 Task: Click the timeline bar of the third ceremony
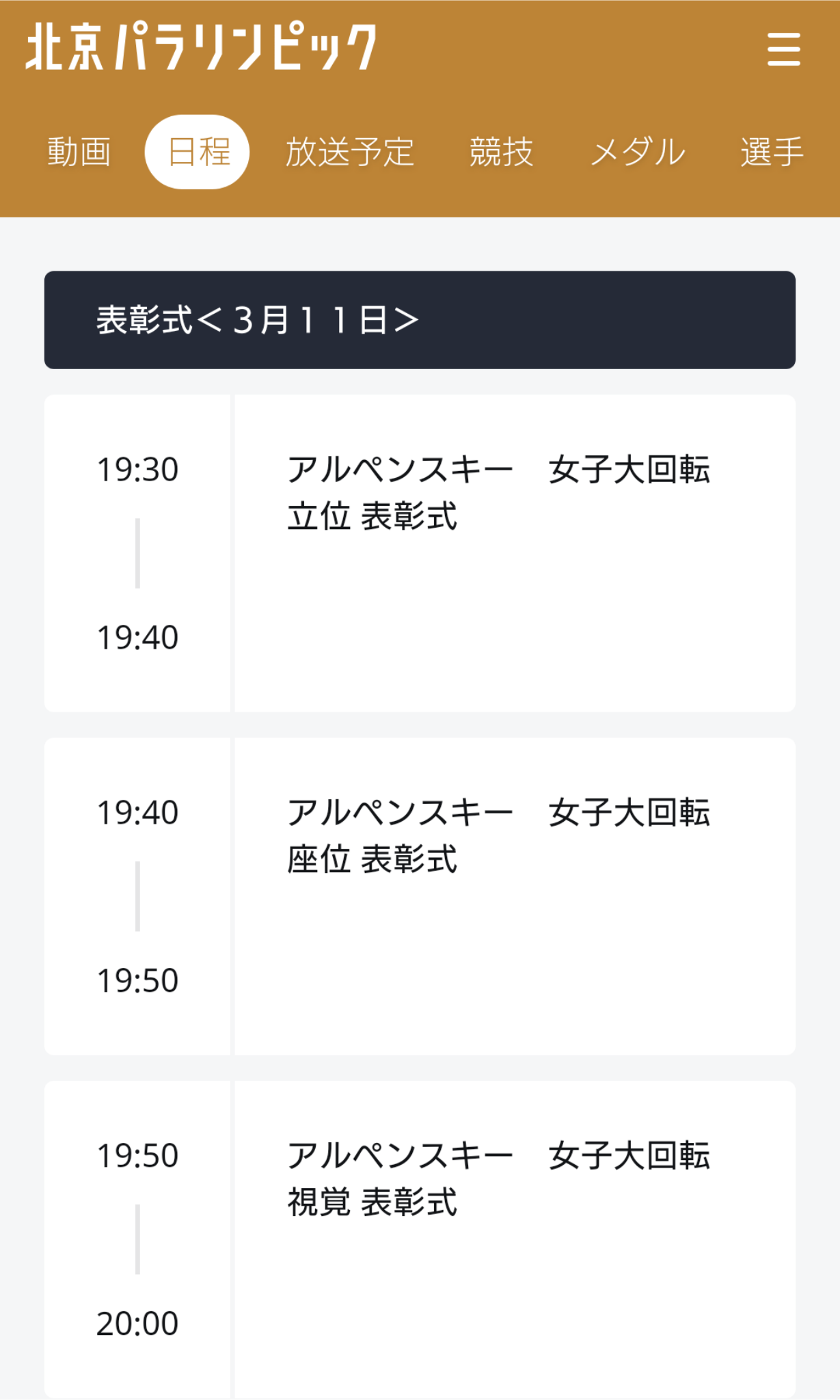click(137, 1239)
